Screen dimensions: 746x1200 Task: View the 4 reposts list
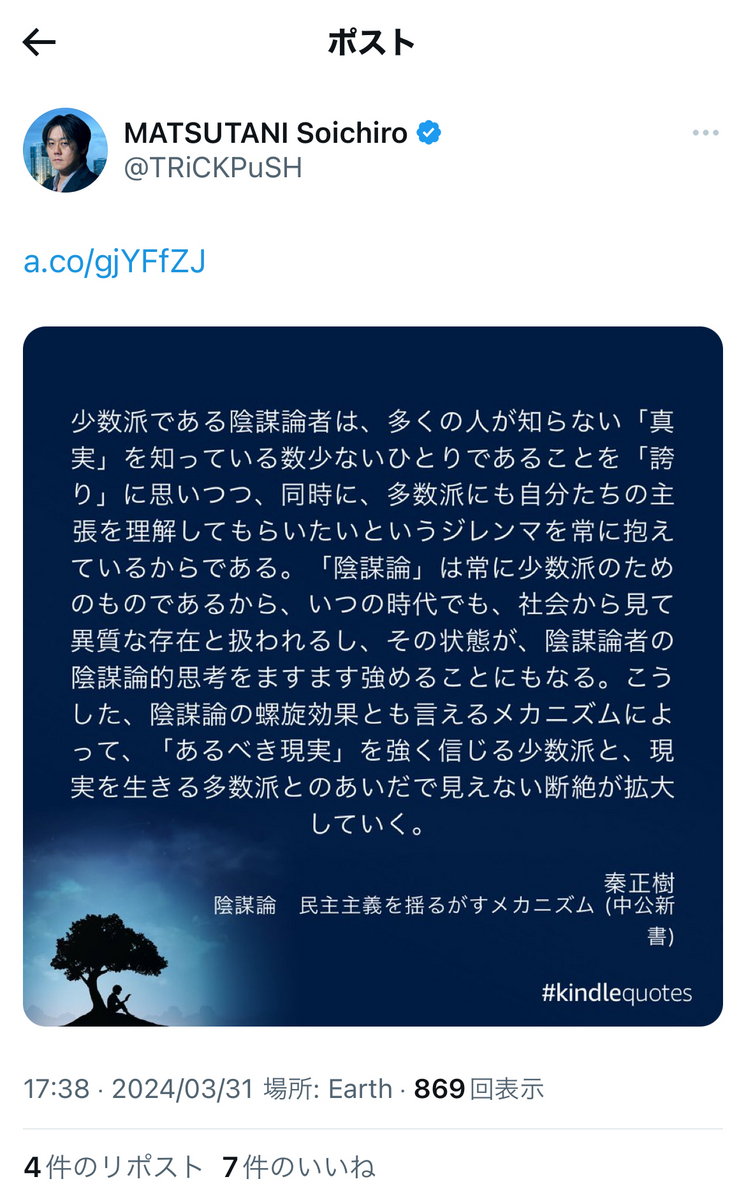(x=113, y=1167)
